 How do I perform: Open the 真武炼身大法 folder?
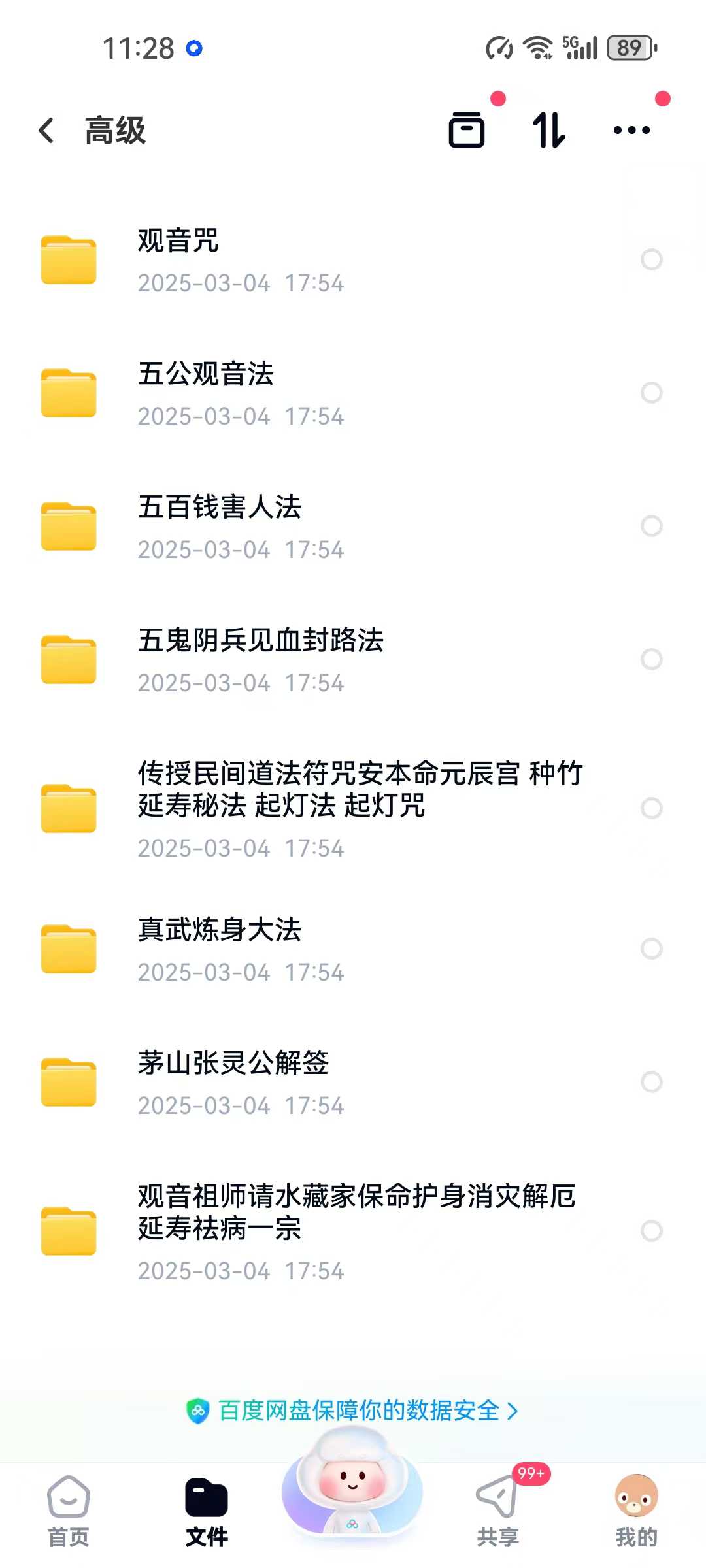click(x=353, y=949)
